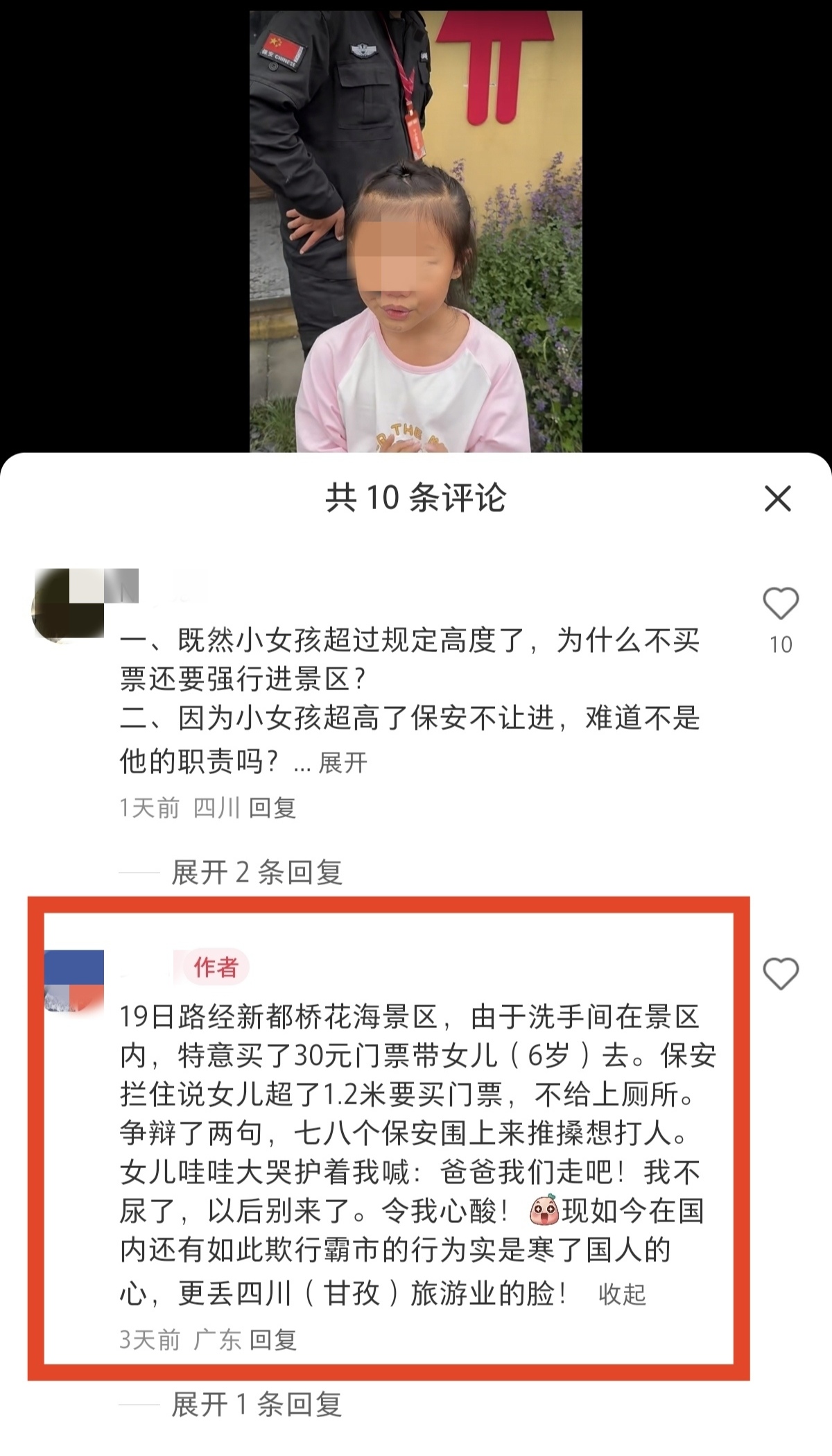This screenshot has height=1456, width=832.
Task: Open the author's avatar profile
Action: point(74,980)
